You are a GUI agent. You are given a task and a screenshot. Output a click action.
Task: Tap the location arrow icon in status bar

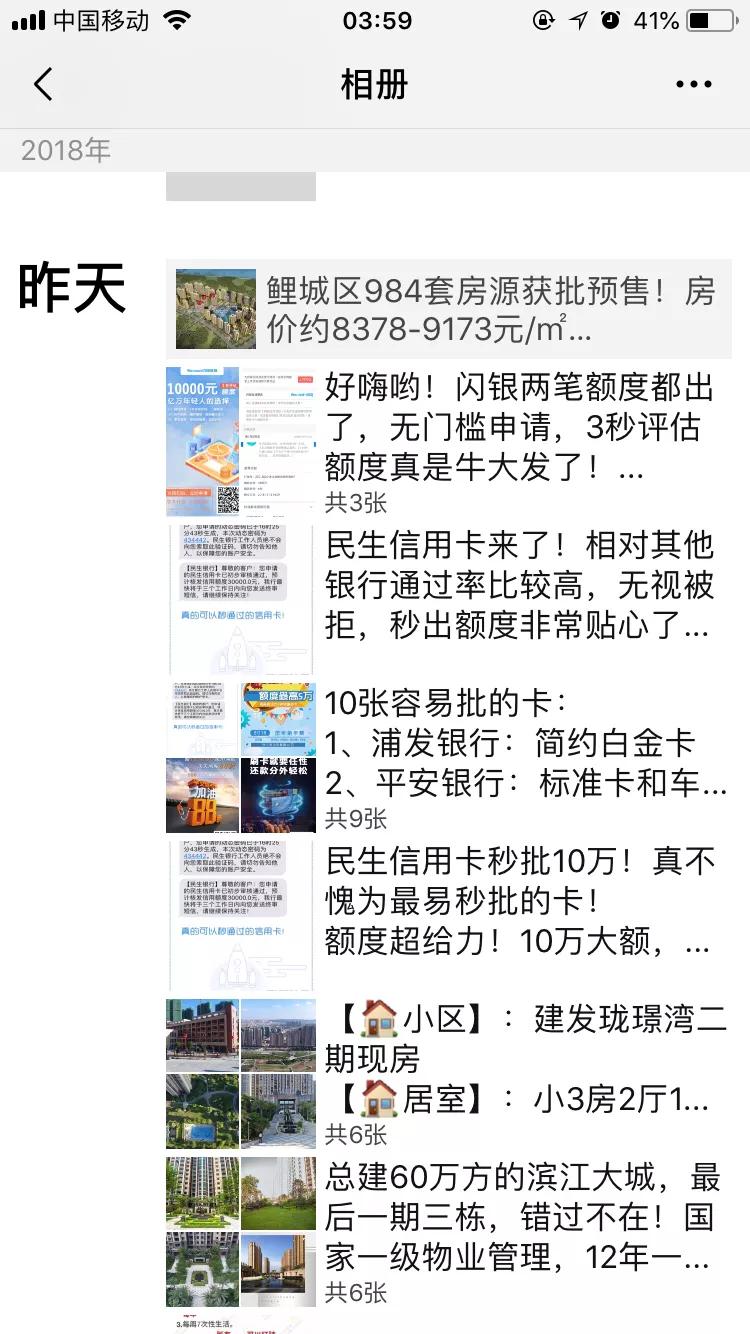(578, 20)
